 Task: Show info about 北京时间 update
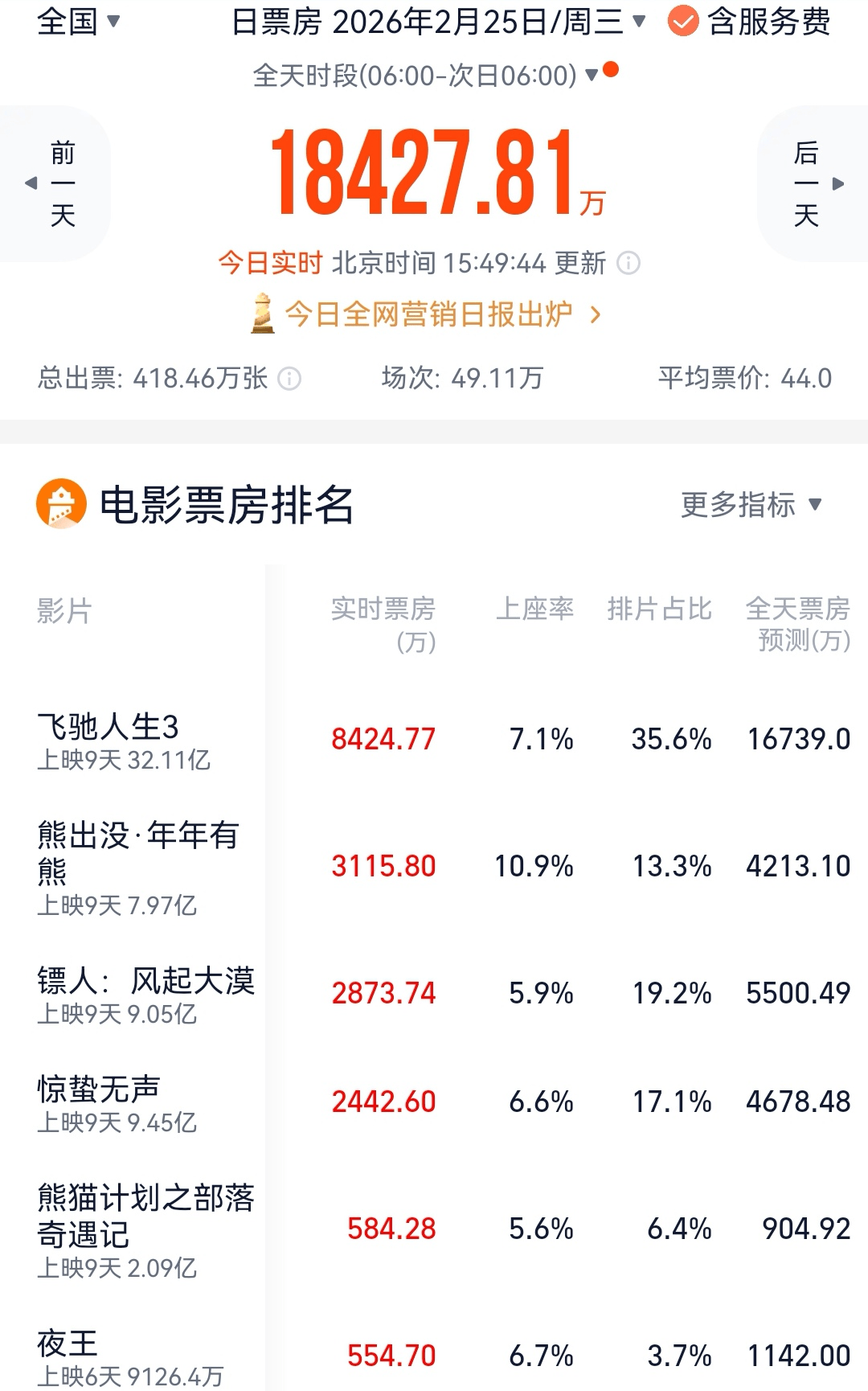[x=628, y=263]
